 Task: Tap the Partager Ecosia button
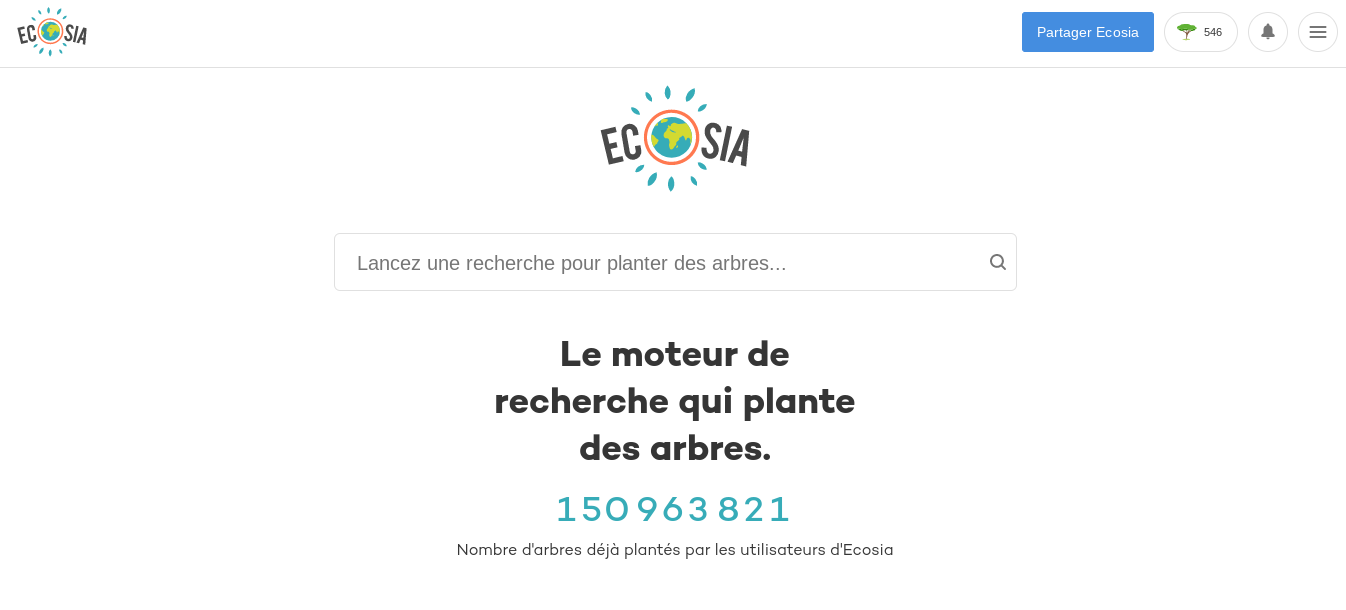click(x=1087, y=32)
